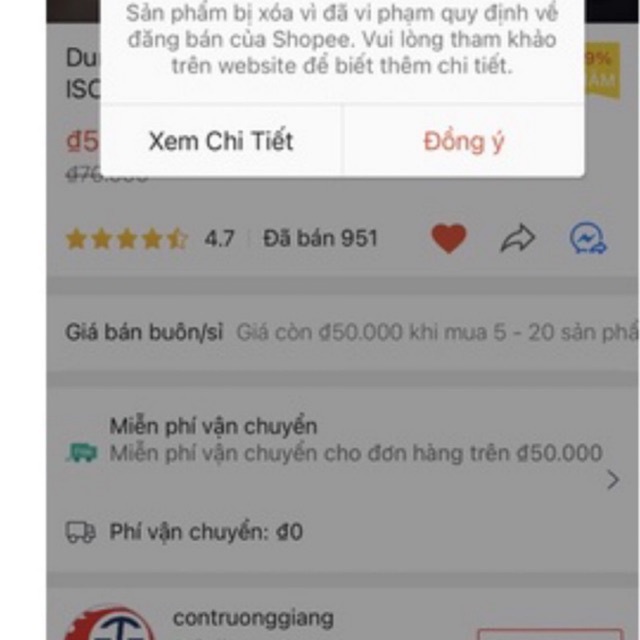Screen dimensions: 640x640
Task: Like the product with the heart icon
Action: 449,238
